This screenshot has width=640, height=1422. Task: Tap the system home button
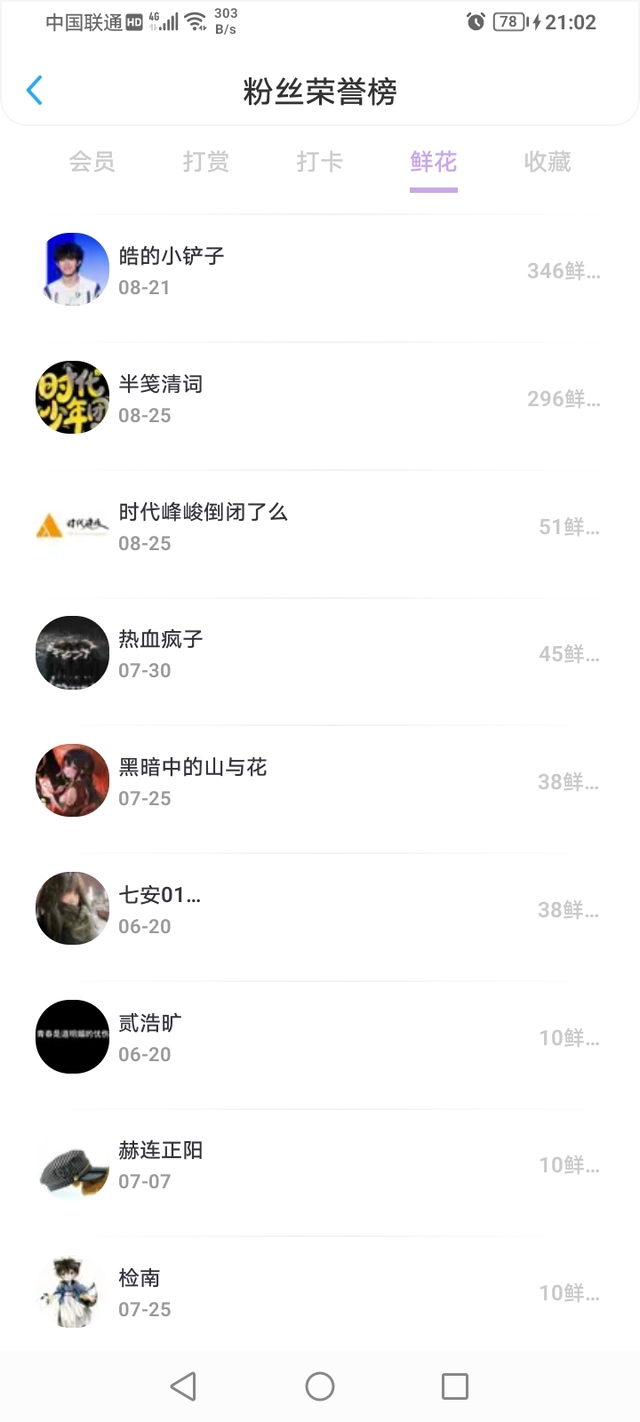320,1386
